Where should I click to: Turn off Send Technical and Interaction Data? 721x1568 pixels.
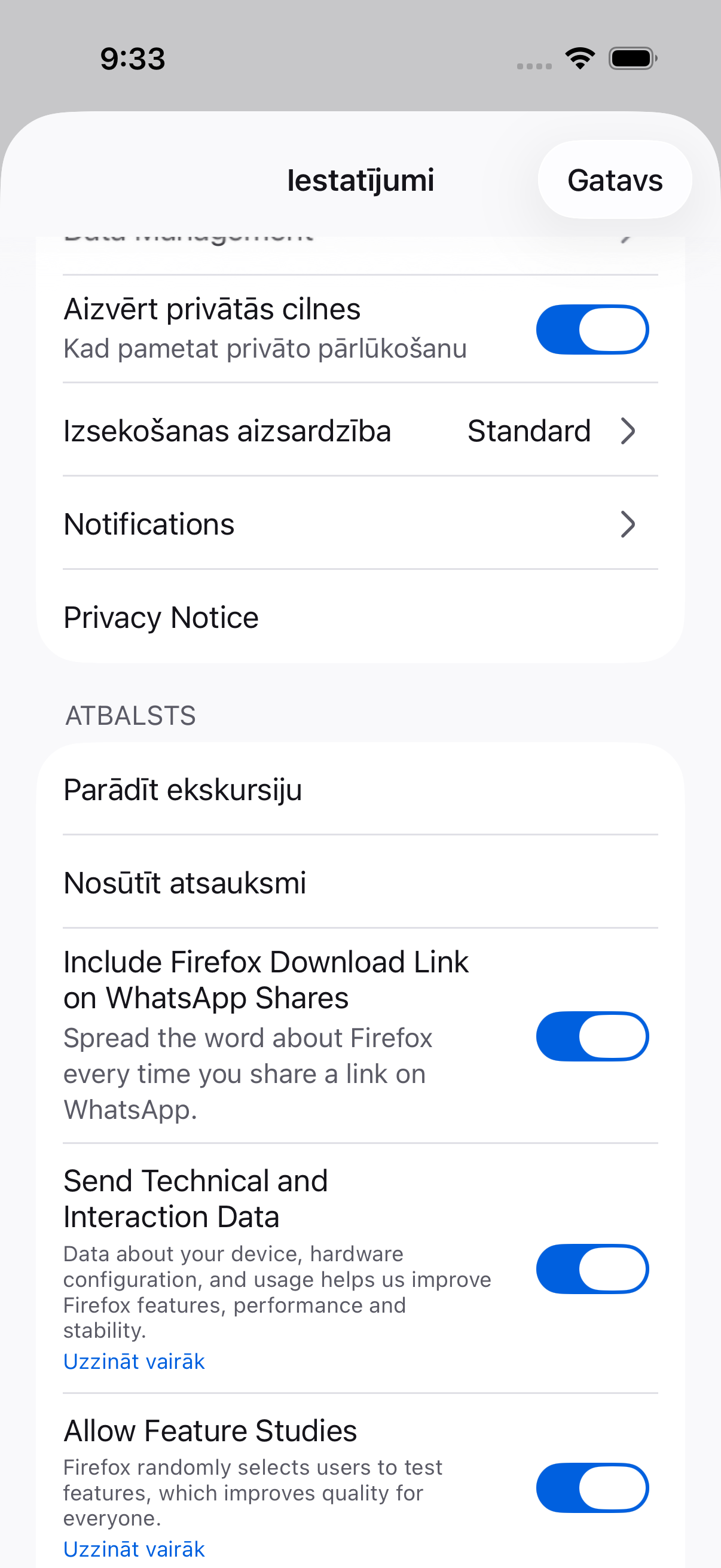pyautogui.click(x=592, y=1268)
